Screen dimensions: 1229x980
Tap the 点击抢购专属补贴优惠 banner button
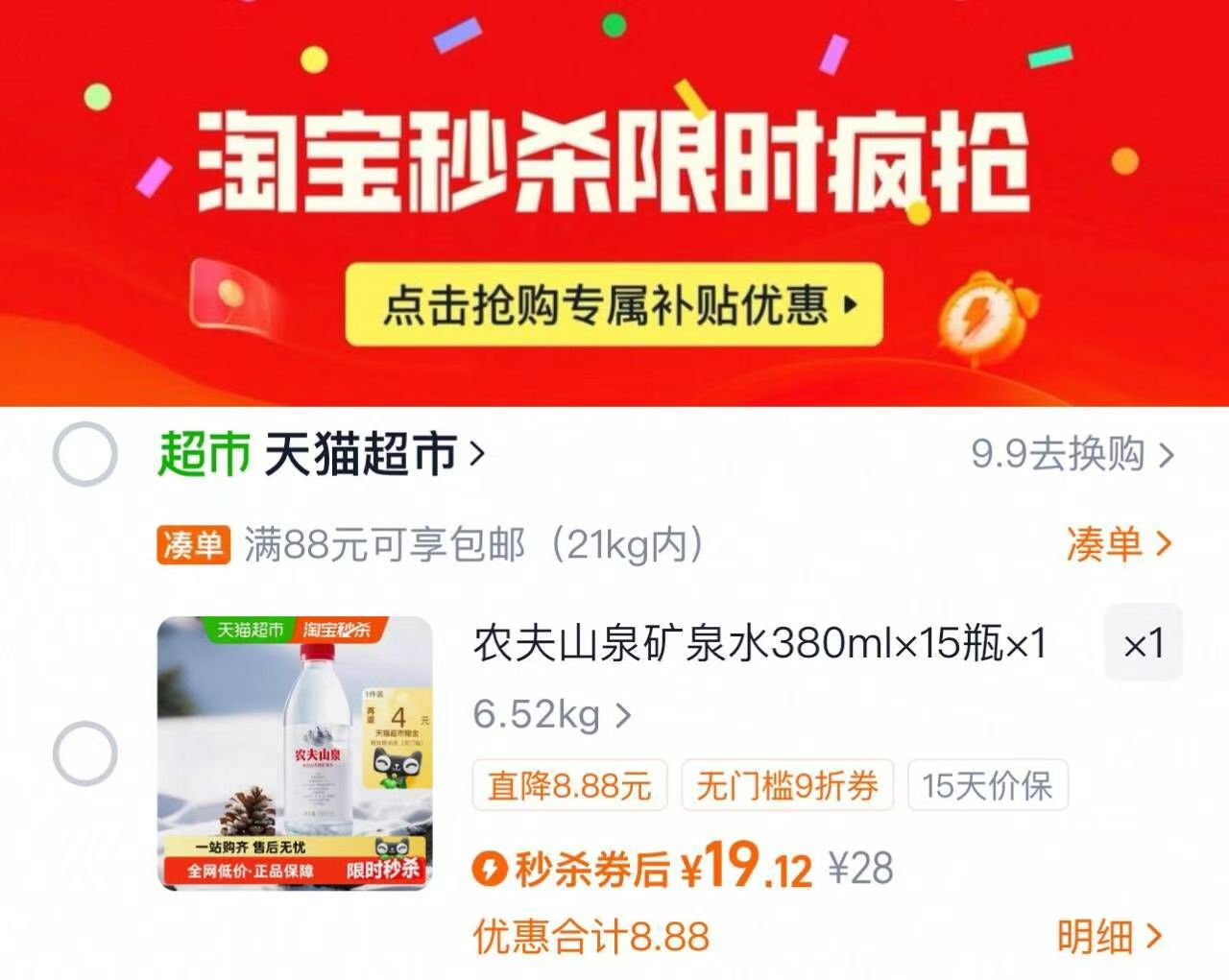(x=614, y=305)
